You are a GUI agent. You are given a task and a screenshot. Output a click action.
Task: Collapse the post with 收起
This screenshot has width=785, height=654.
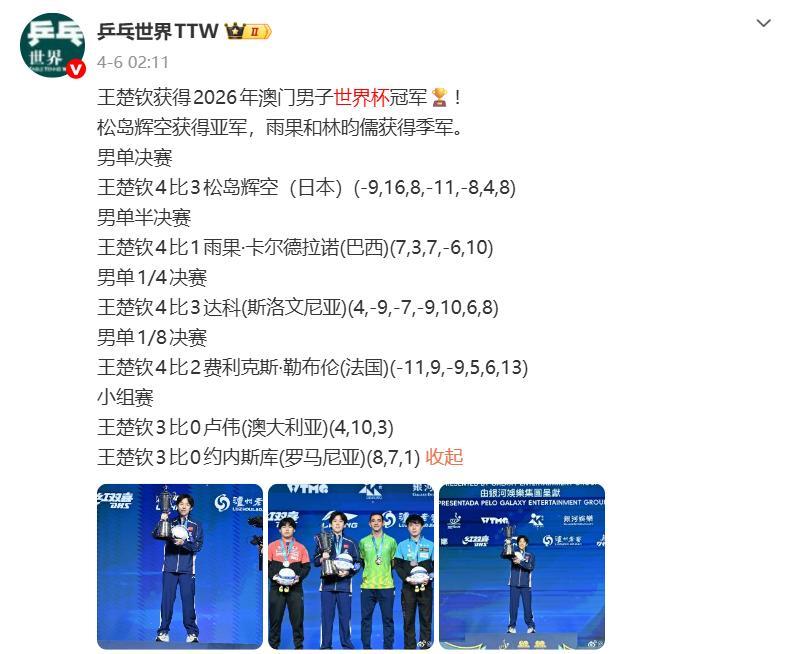444,457
